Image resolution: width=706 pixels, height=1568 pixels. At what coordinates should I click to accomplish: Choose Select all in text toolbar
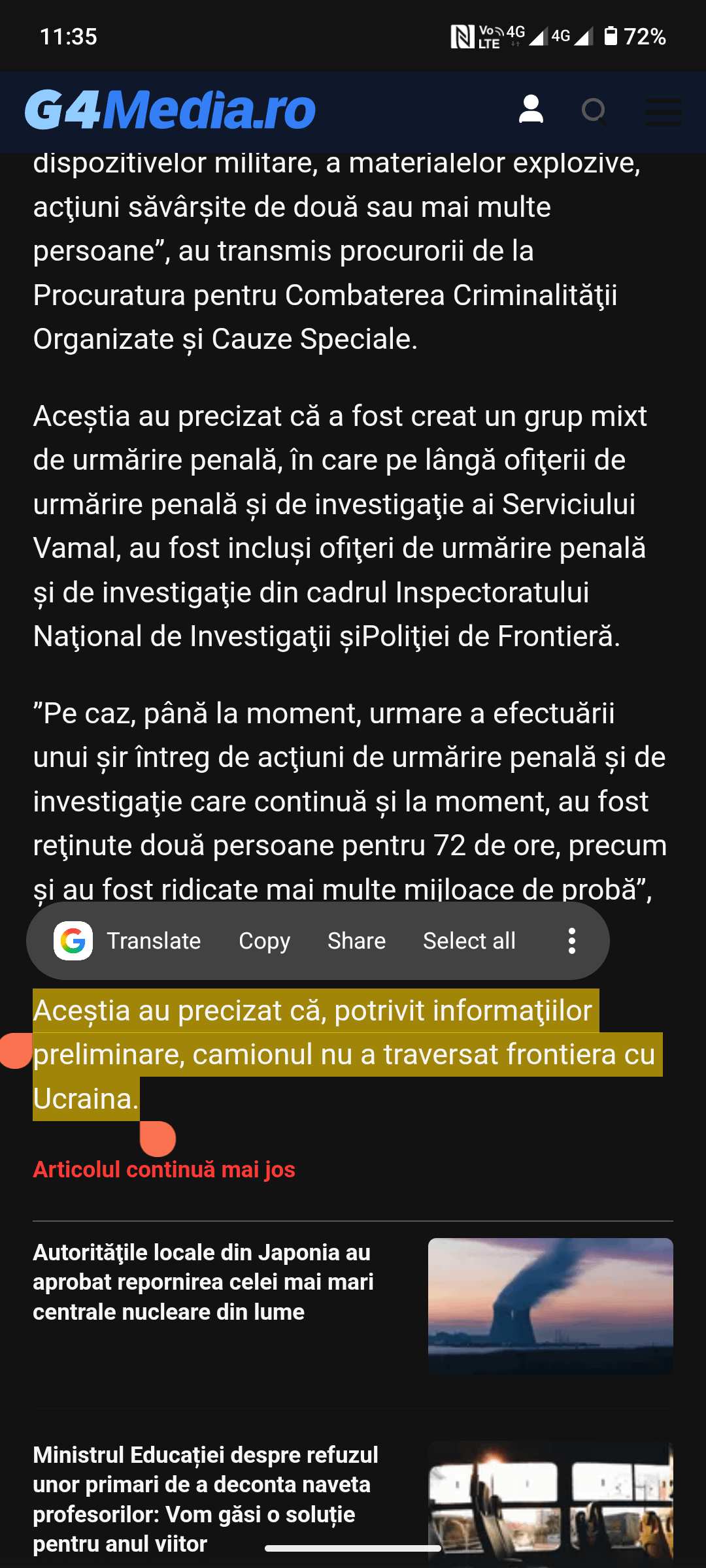point(469,941)
